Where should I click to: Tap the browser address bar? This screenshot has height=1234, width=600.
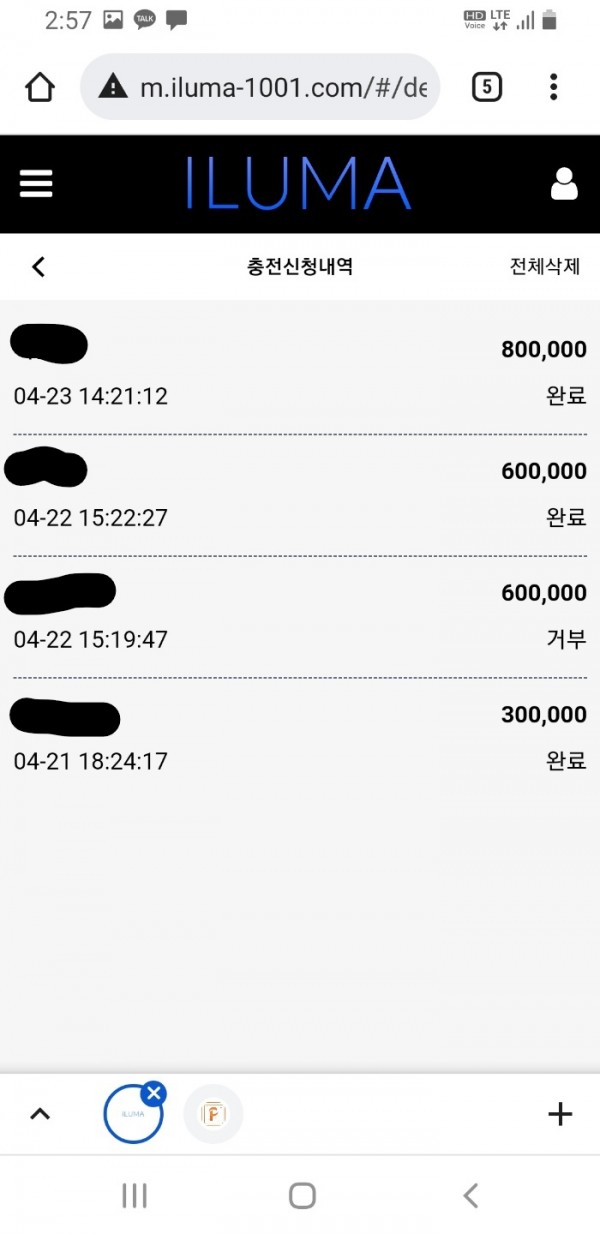coord(260,87)
